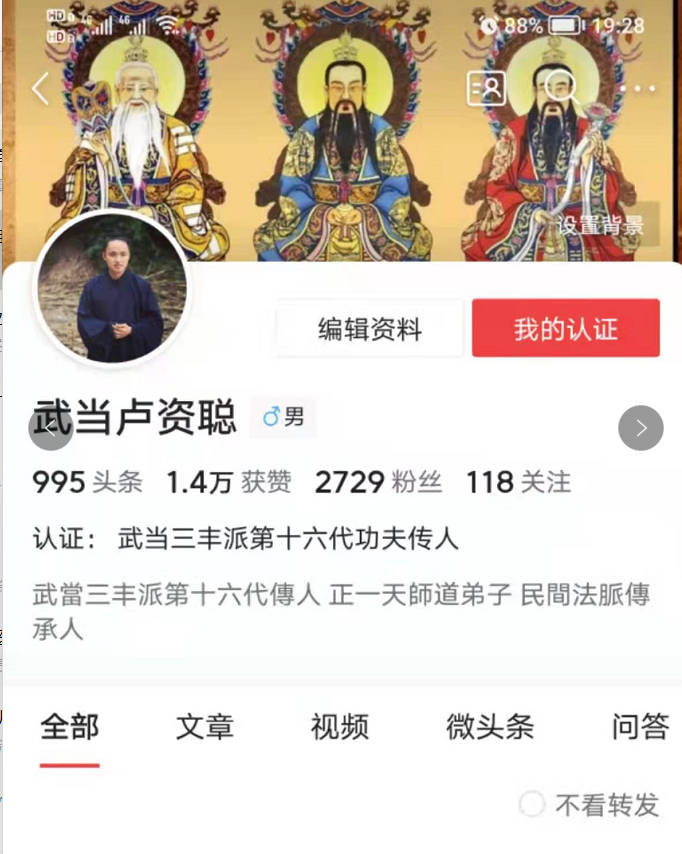The image size is (682, 854).
Task: Open the profile card icon
Action: (486, 89)
